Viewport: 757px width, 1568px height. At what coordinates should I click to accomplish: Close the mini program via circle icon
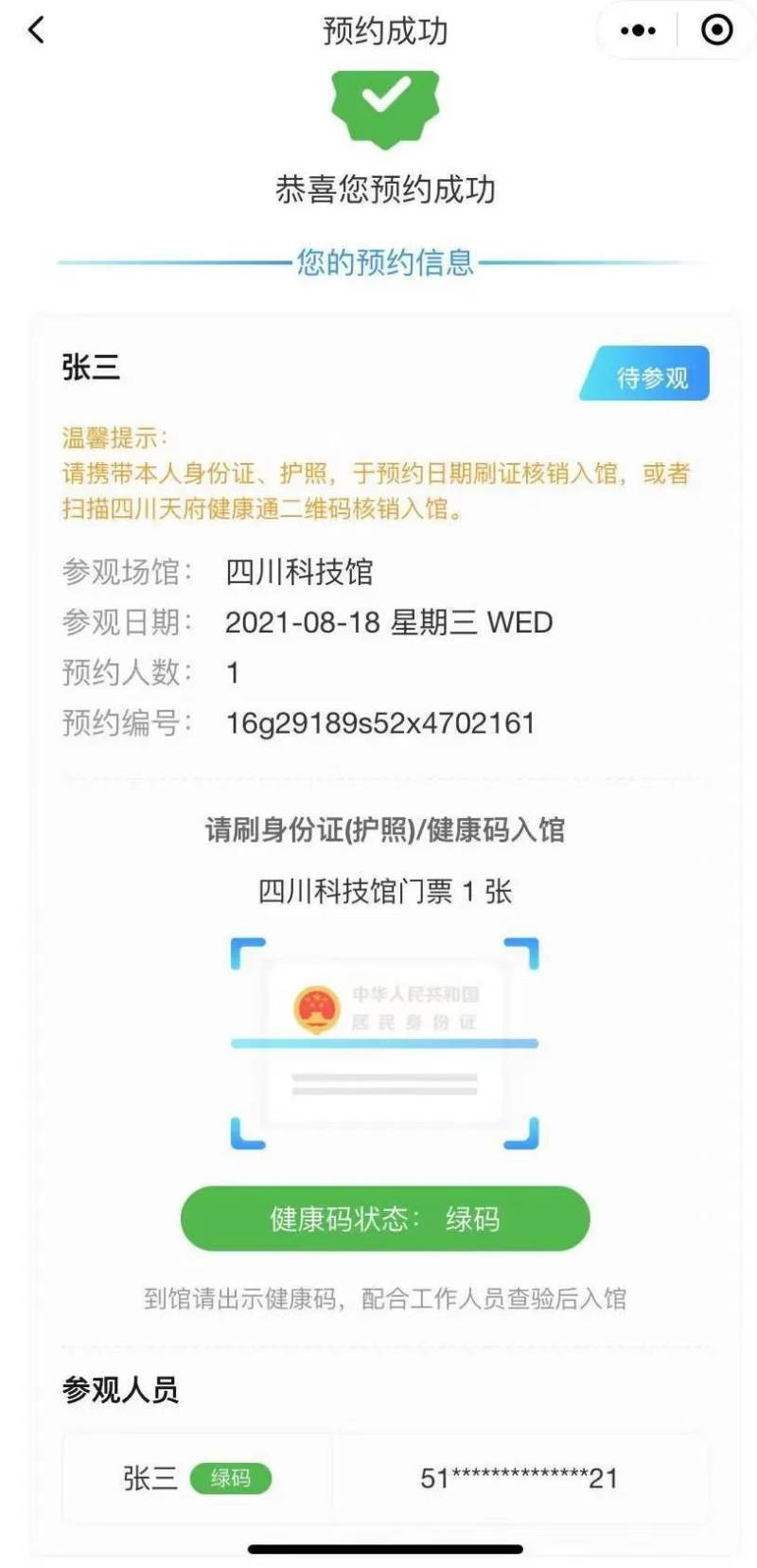716,30
